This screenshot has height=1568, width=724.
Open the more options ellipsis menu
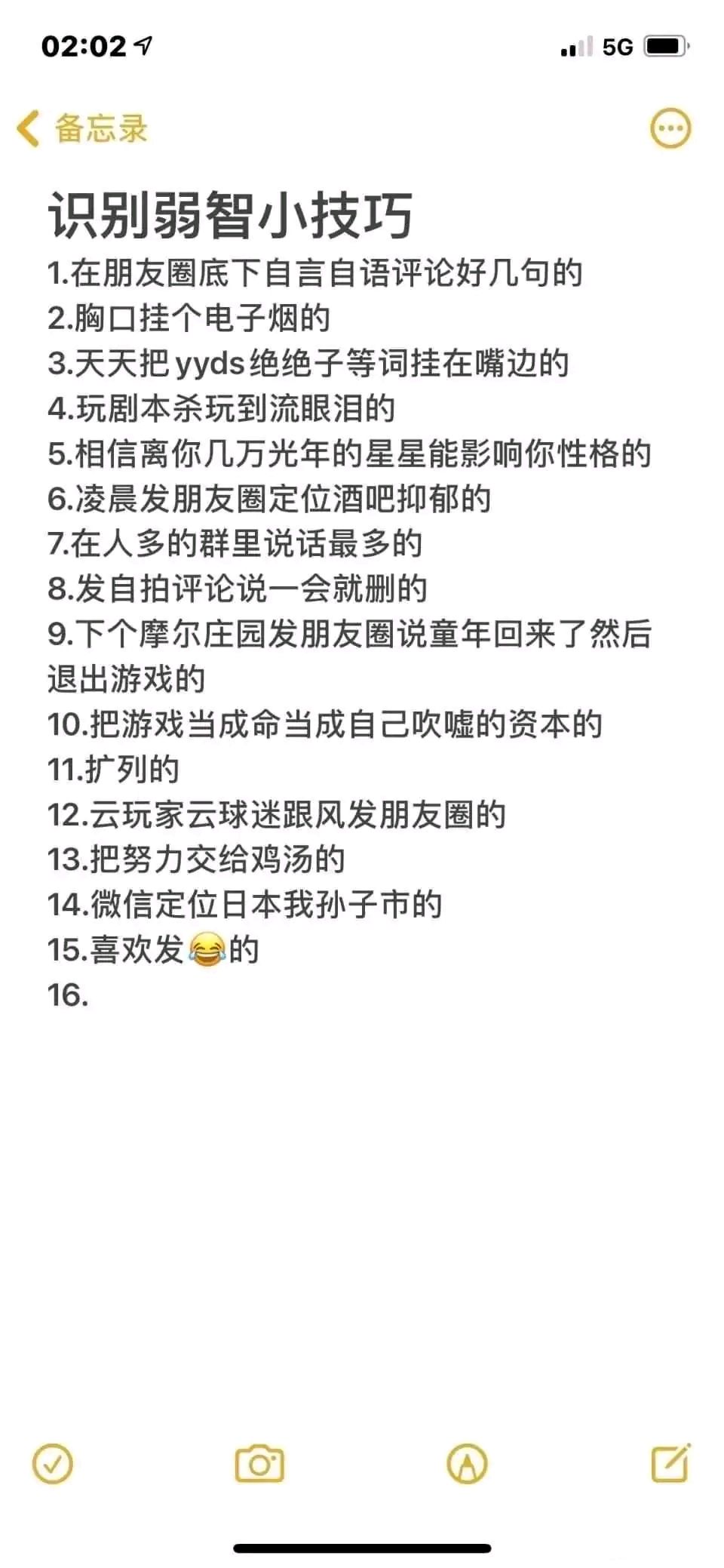click(670, 128)
